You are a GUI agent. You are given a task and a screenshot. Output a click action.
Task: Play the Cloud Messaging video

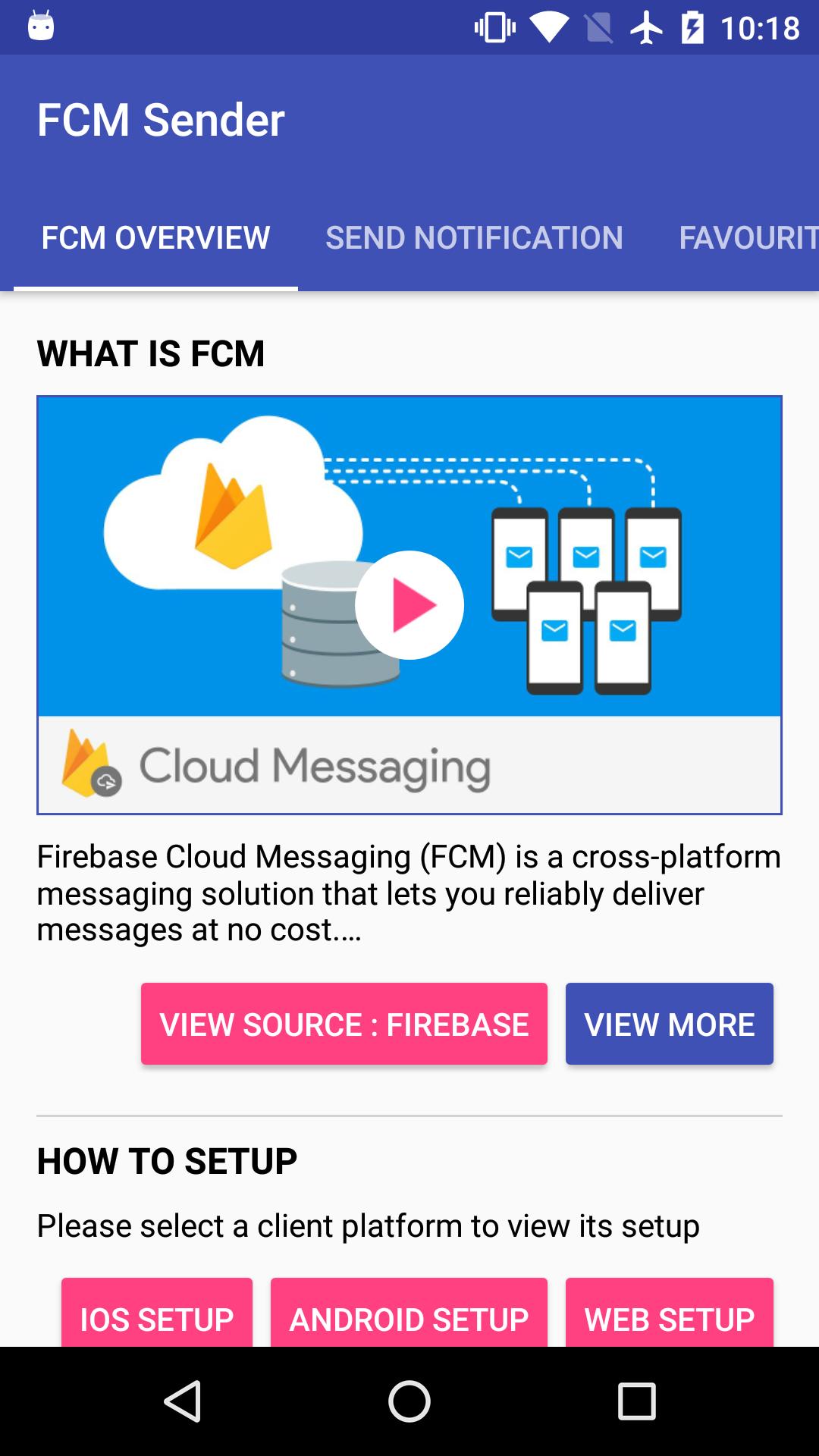coord(409,605)
